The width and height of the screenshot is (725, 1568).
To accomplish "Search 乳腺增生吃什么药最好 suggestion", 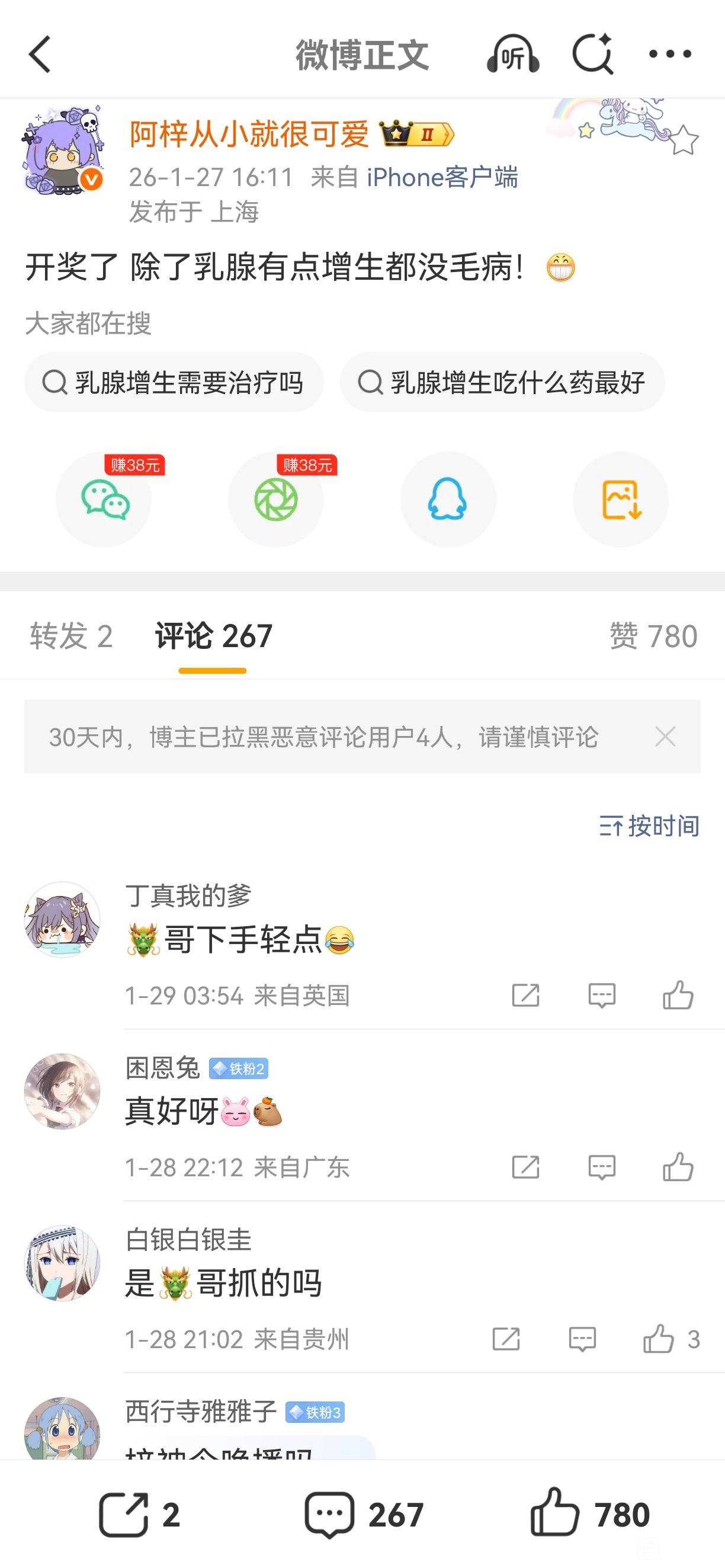I will click(502, 383).
